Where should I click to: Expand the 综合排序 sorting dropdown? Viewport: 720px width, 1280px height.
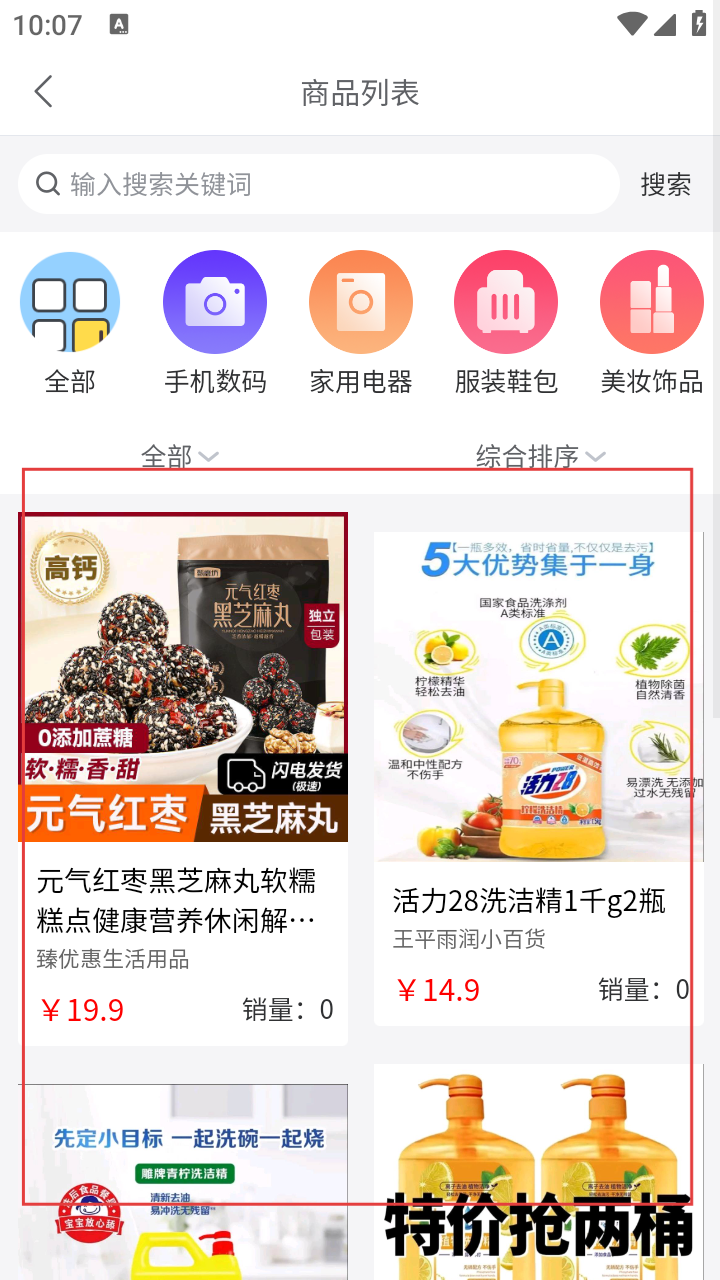[540, 457]
